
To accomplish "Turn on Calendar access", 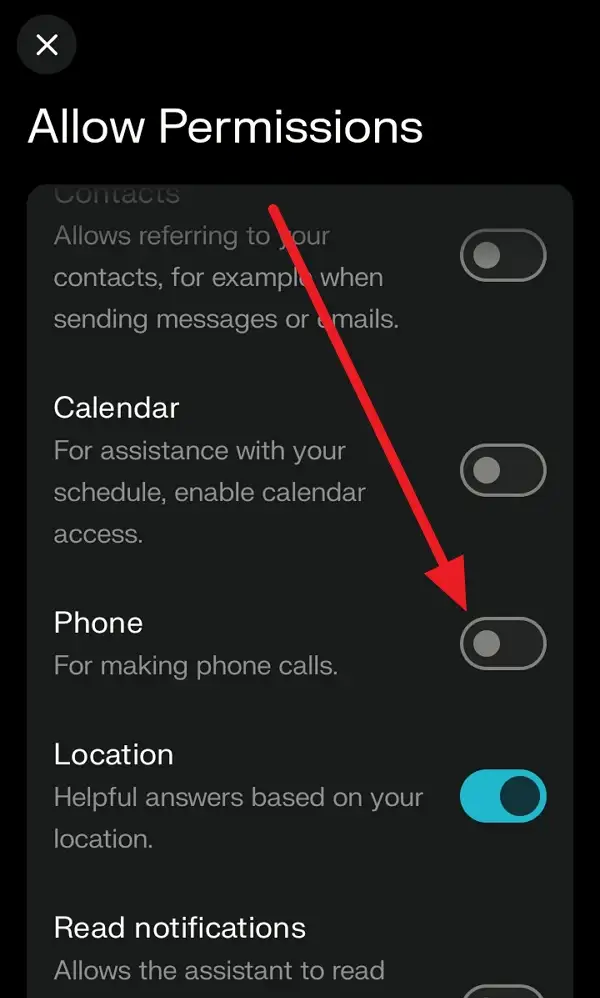I will (x=503, y=470).
